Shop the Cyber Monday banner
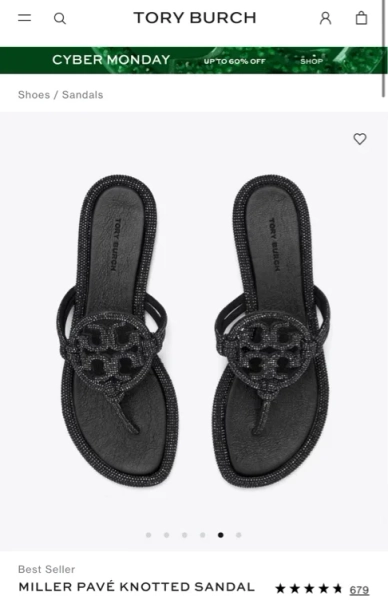 pyautogui.click(x=194, y=60)
